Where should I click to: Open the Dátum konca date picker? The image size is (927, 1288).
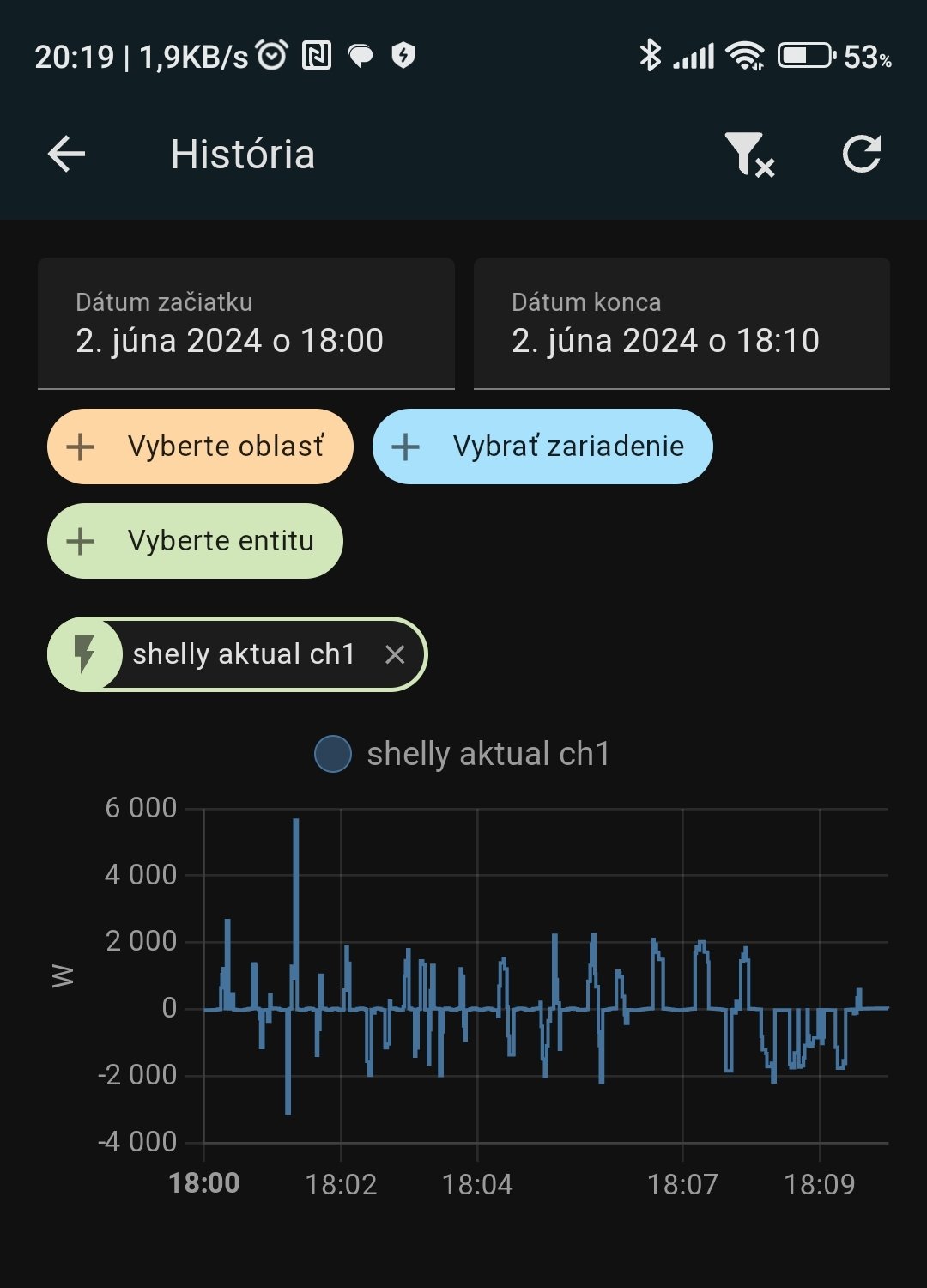tap(682, 324)
